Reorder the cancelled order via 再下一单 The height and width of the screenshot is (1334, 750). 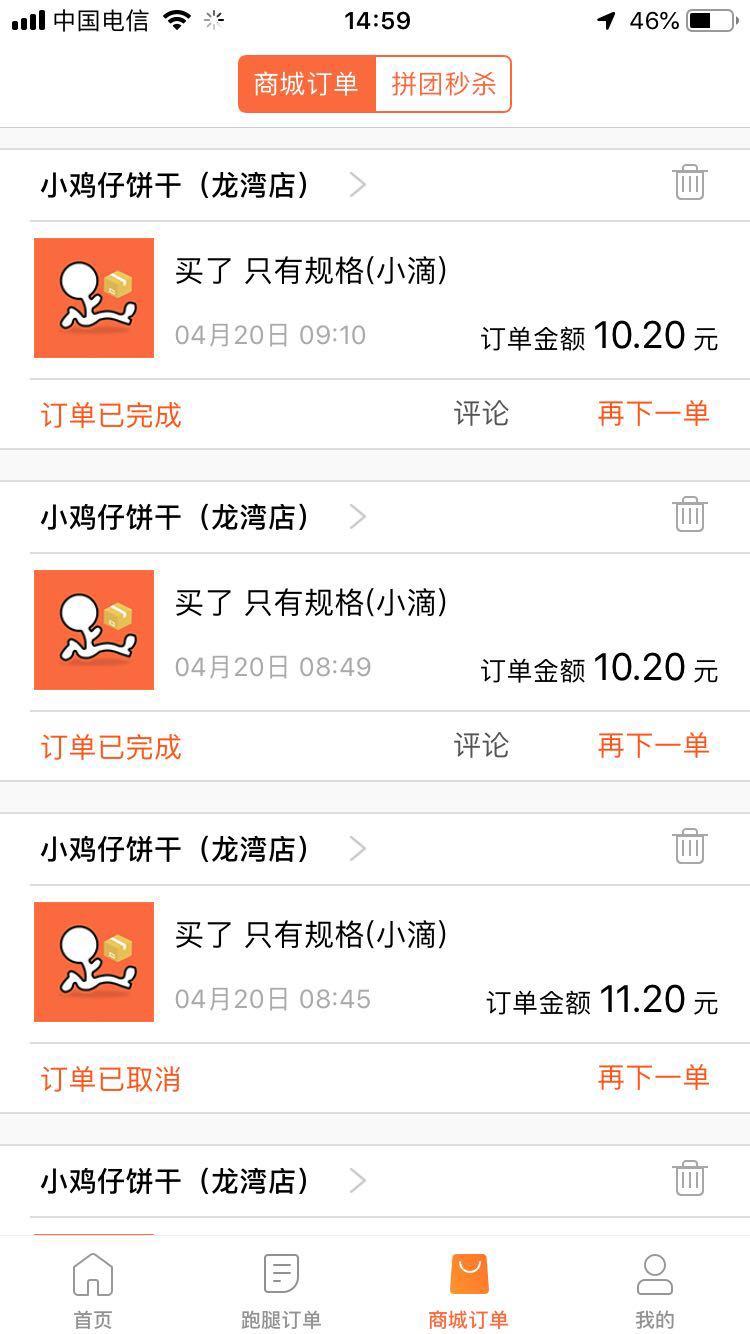(654, 1078)
